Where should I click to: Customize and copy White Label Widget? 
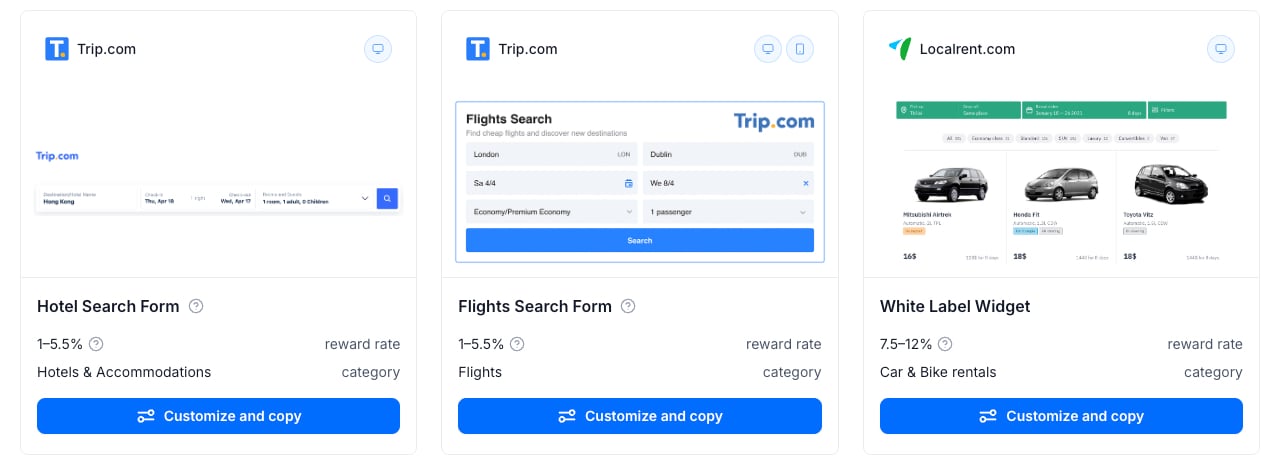[x=1061, y=416]
